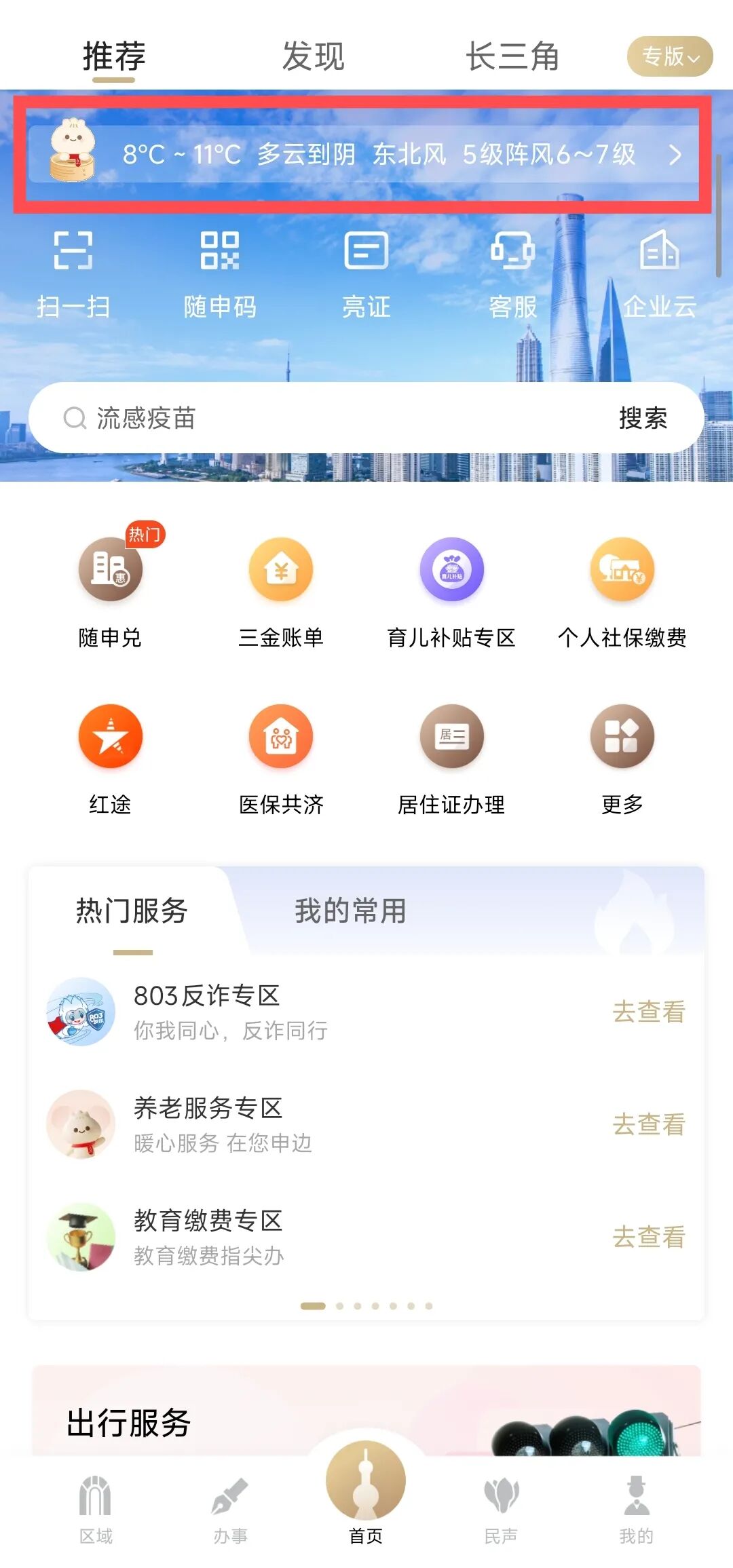The width and height of the screenshot is (733, 1568).
Task: Open the weather forecast banner
Action: coord(364,155)
